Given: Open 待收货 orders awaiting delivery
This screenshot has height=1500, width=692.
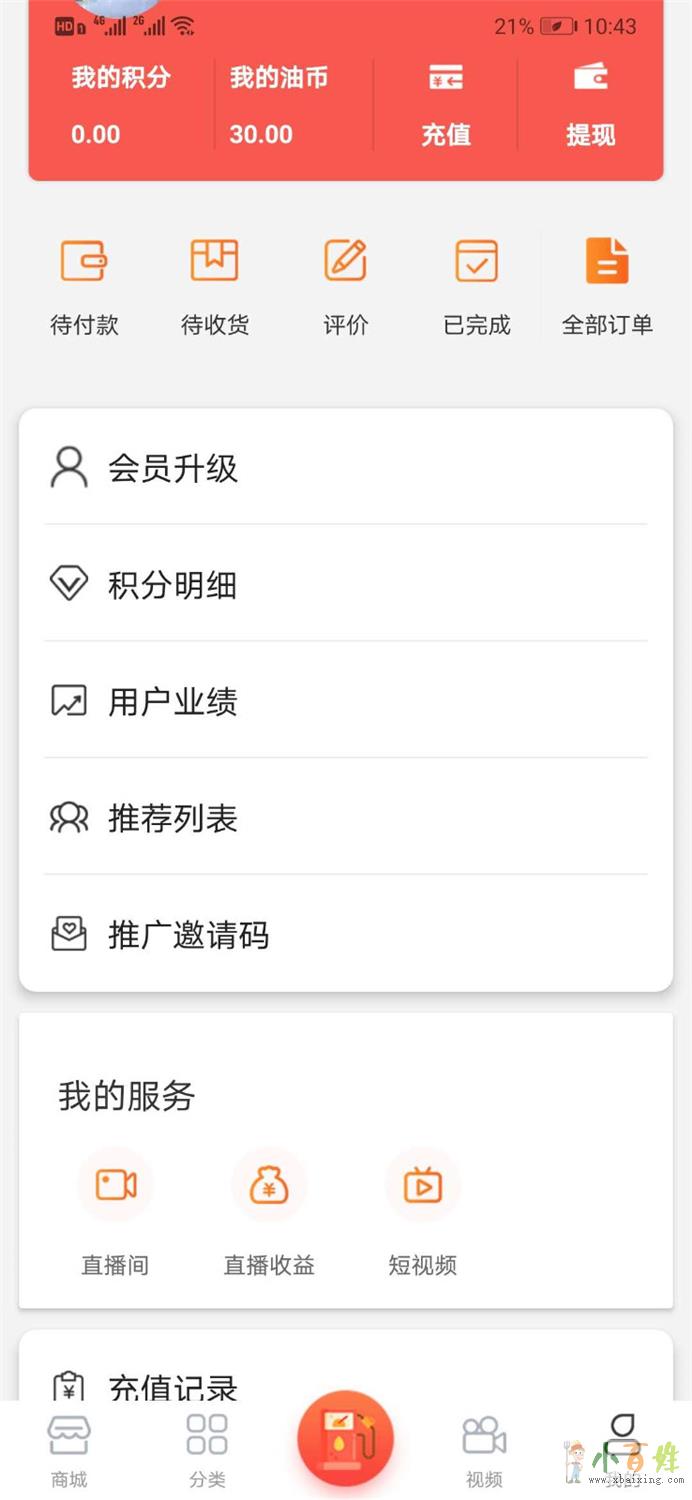Looking at the screenshot, I should 214,286.
